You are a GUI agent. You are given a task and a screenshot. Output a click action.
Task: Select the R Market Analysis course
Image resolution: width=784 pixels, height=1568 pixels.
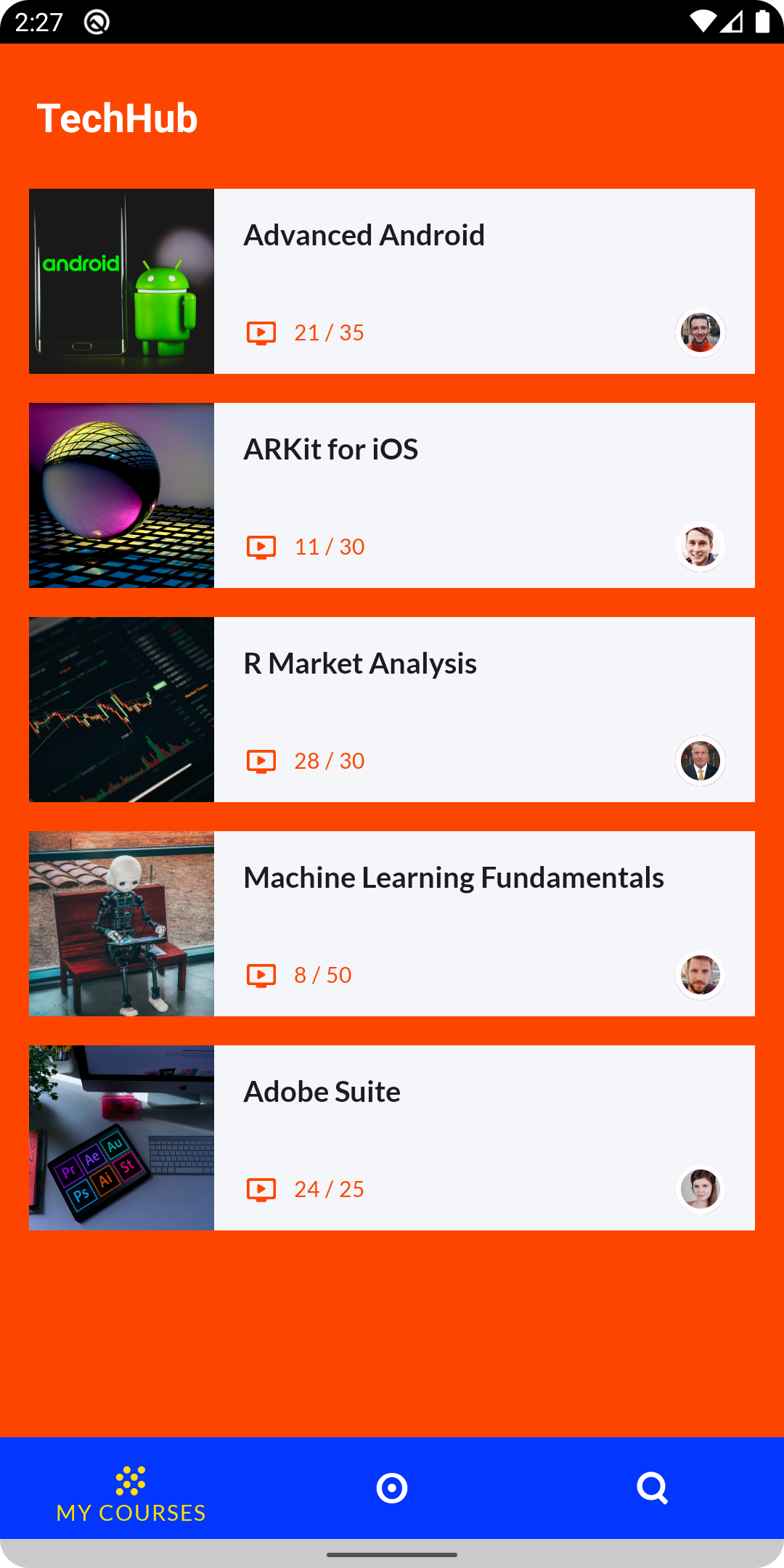392,709
